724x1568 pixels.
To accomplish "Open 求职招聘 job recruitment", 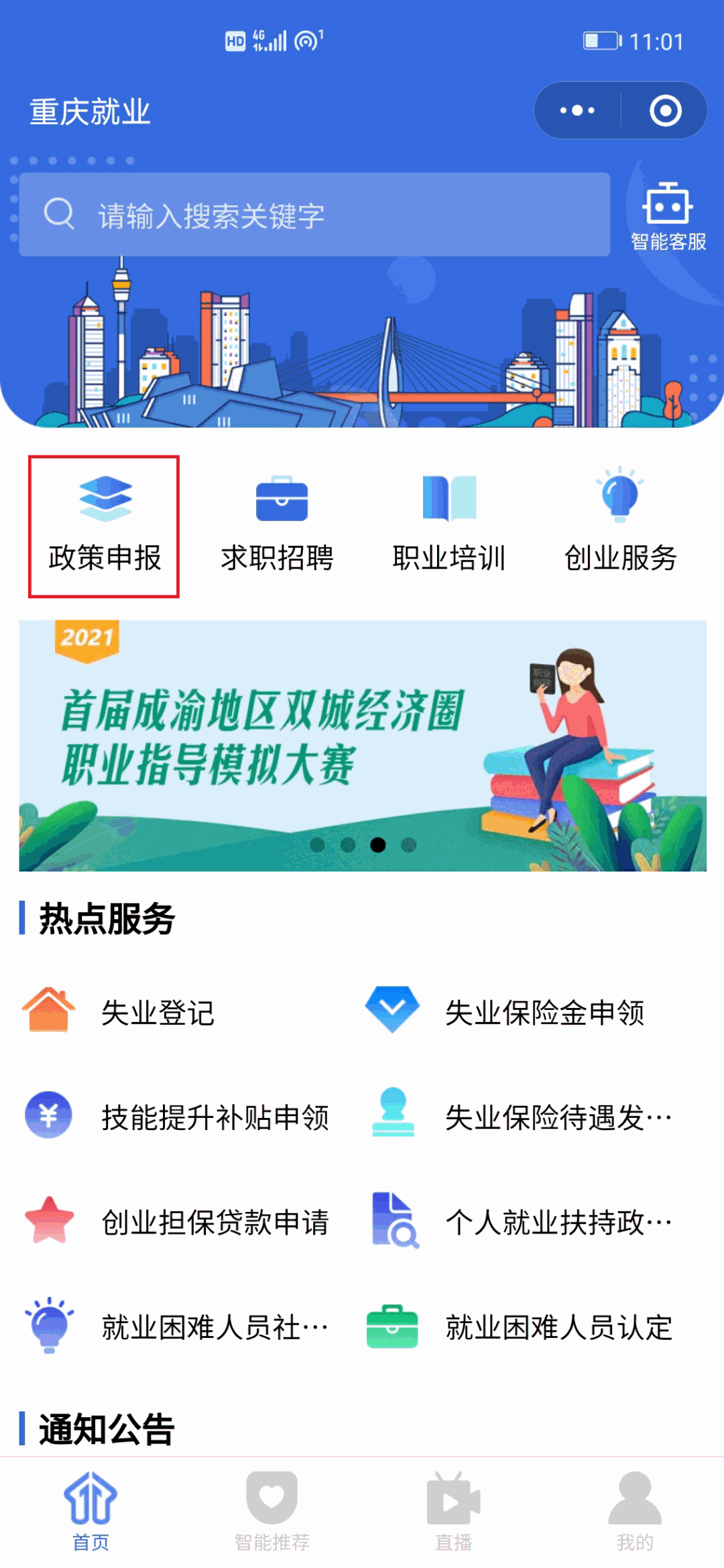I will 278,526.
